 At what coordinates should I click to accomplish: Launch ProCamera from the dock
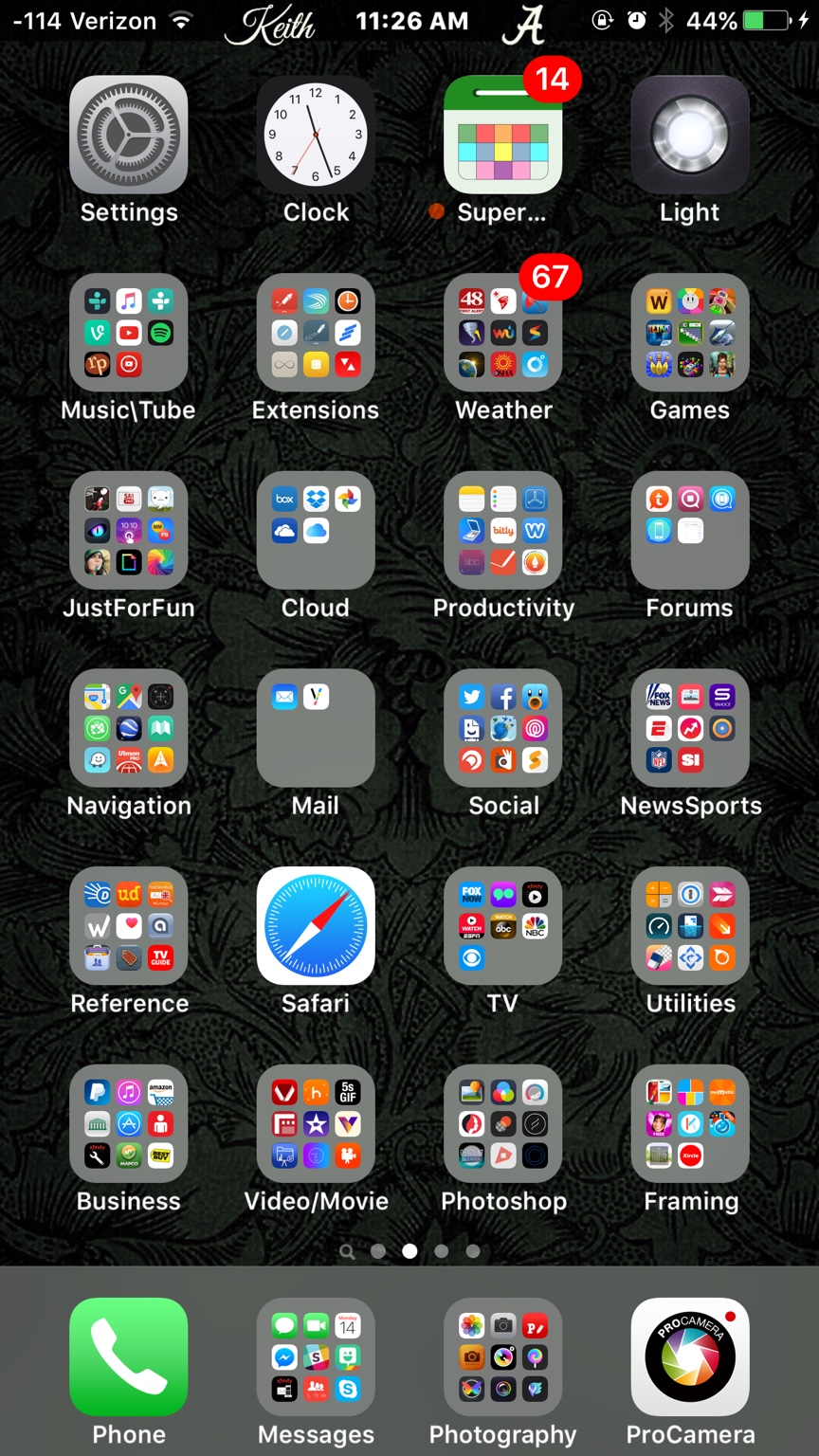tap(690, 1356)
